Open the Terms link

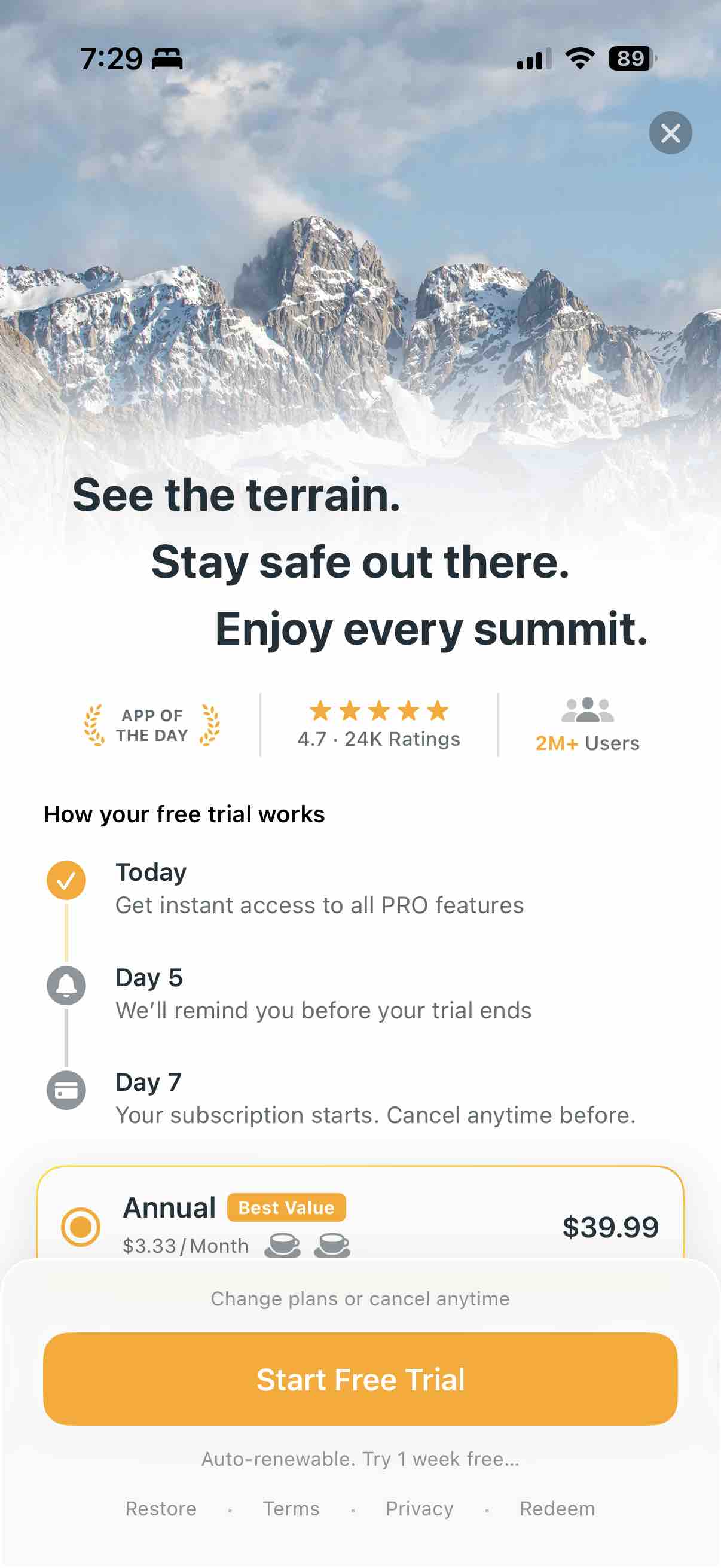click(x=291, y=1508)
